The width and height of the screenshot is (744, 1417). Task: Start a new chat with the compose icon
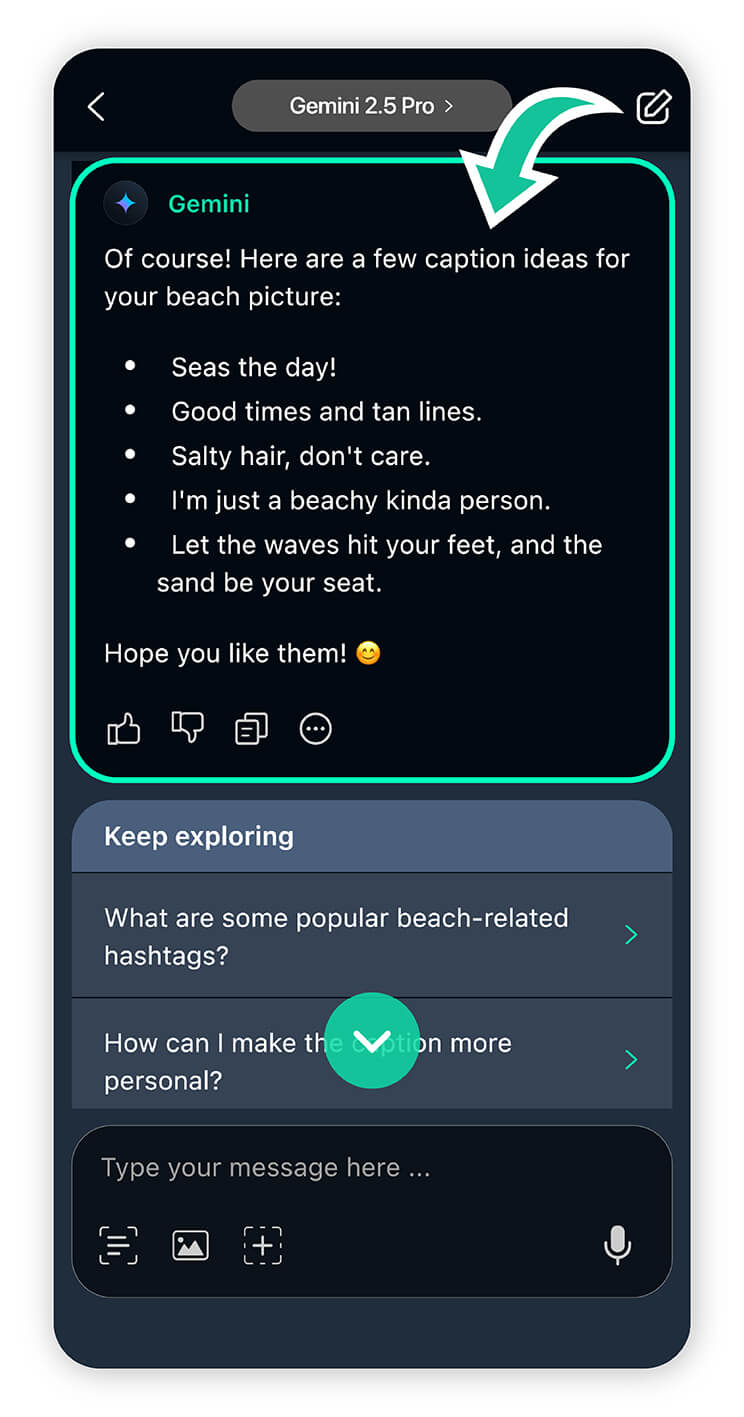pyautogui.click(x=654, y=107)
